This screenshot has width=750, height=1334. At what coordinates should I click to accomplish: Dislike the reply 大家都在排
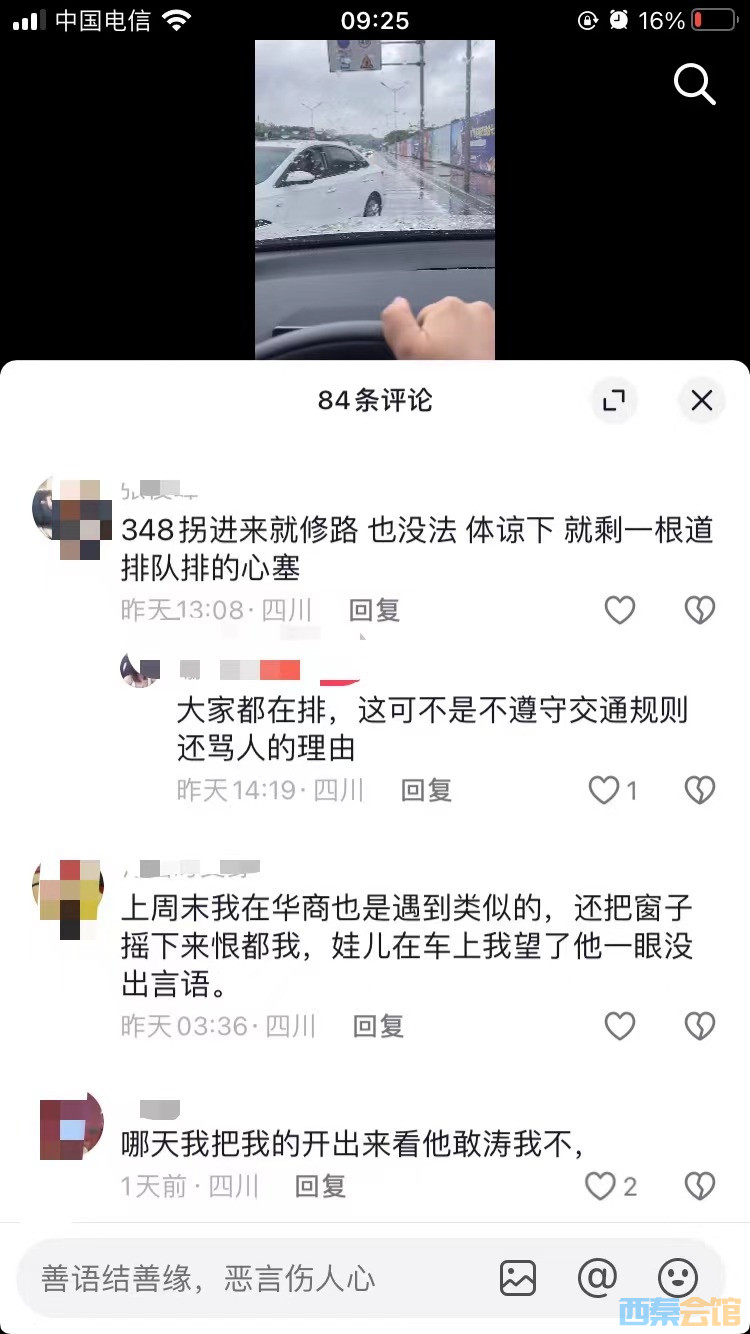coord(699,791)
